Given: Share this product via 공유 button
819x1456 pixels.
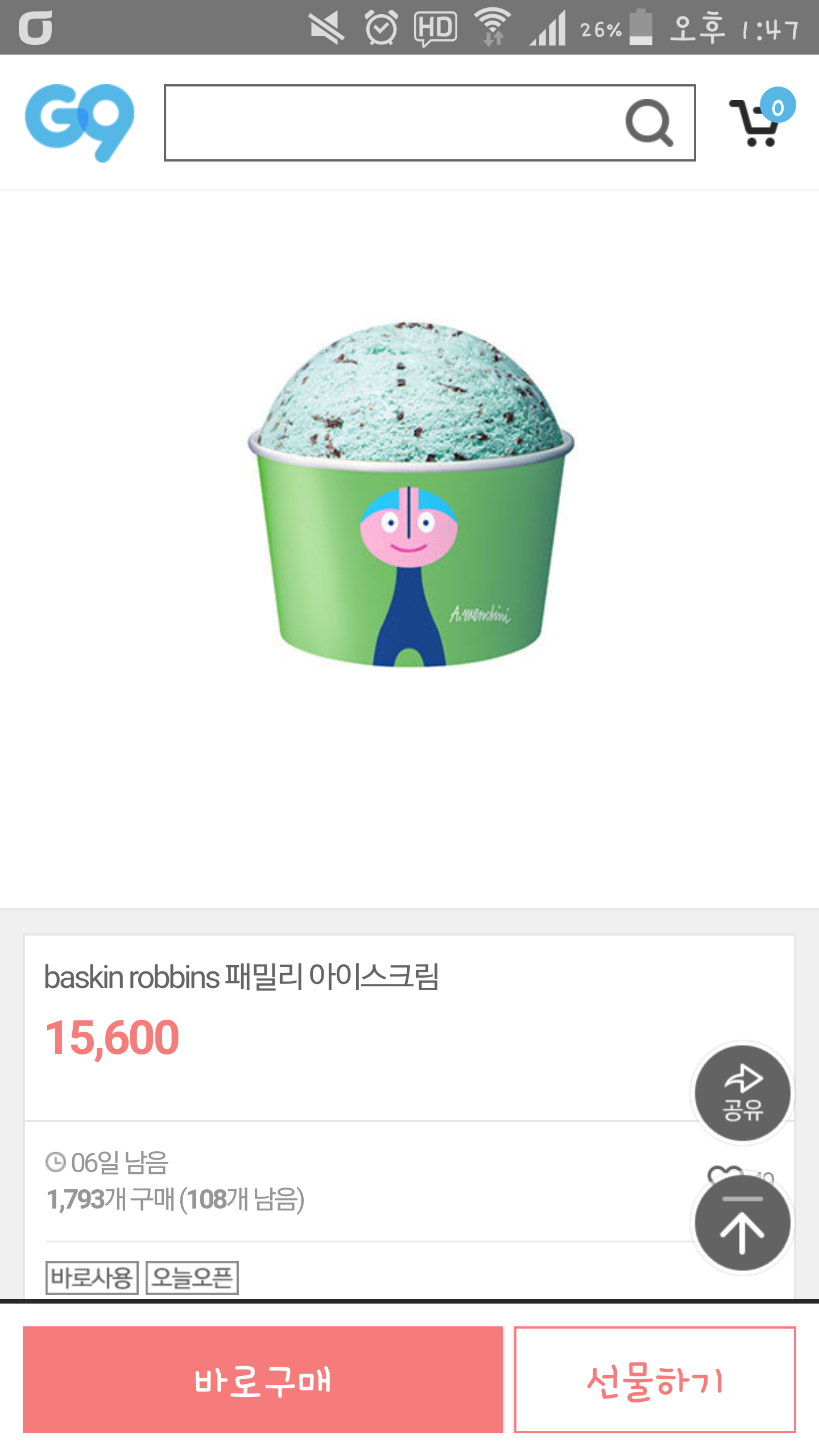Looking at the screenshot, I should pyautogui.click(x=742, y=1093).
